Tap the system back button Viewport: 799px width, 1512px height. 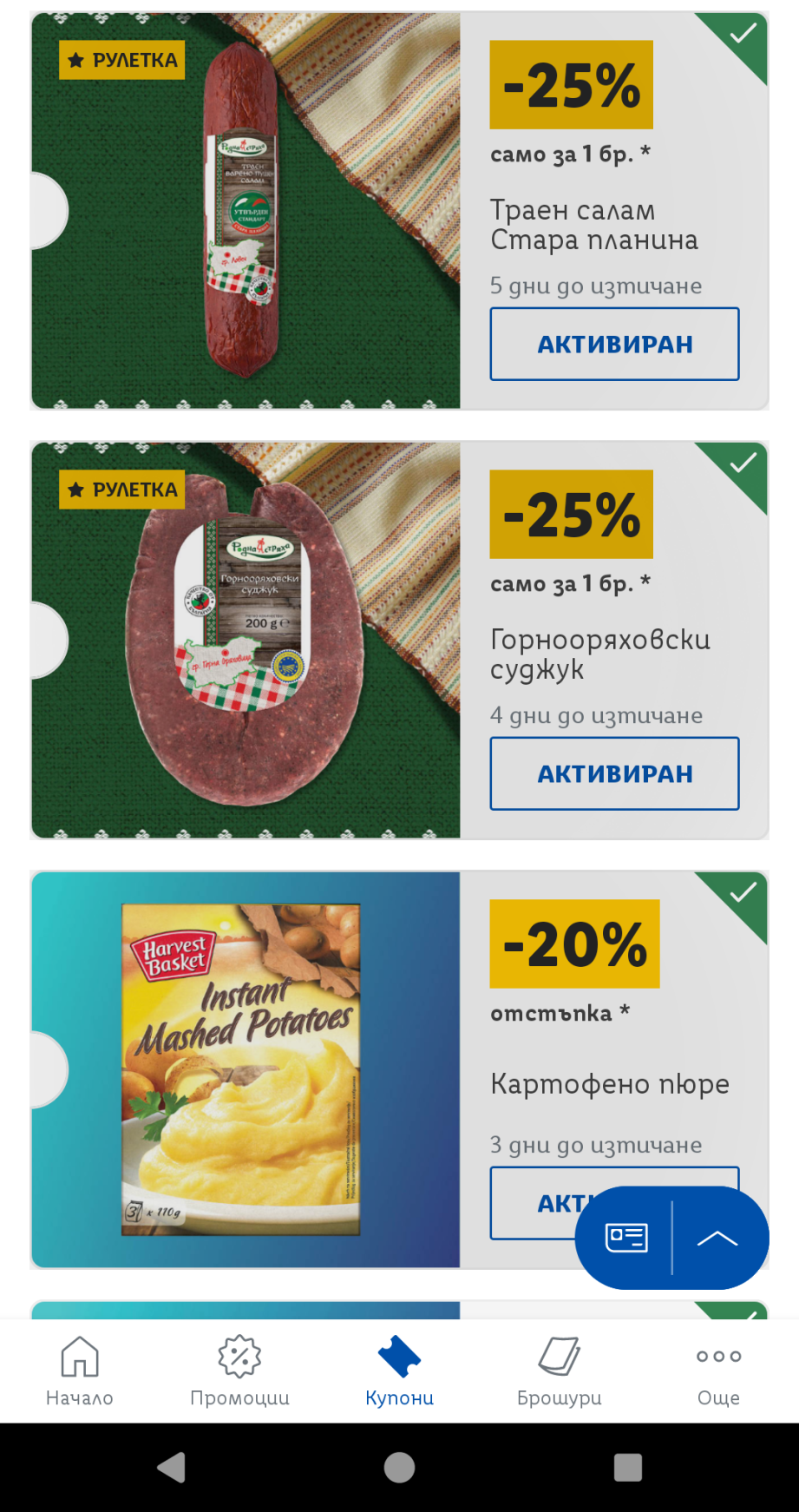tap(171, 1468)
